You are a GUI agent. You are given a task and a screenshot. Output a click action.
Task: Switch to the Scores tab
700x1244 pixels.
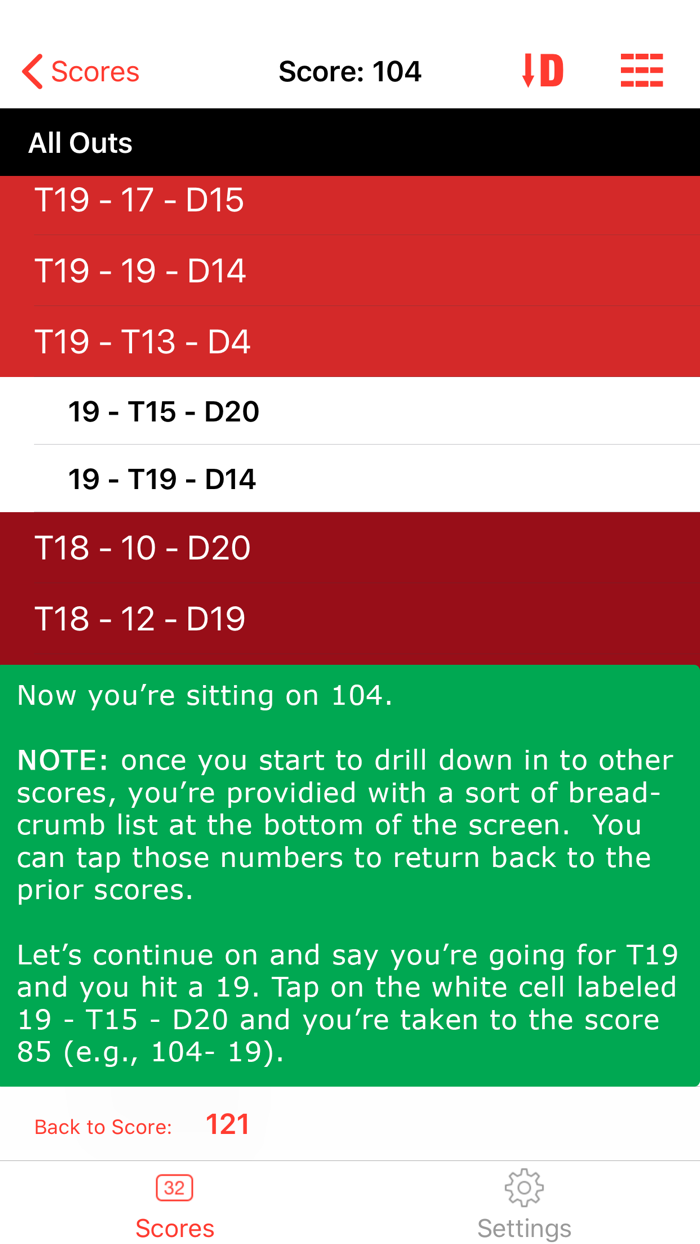tap(175, 1204)
